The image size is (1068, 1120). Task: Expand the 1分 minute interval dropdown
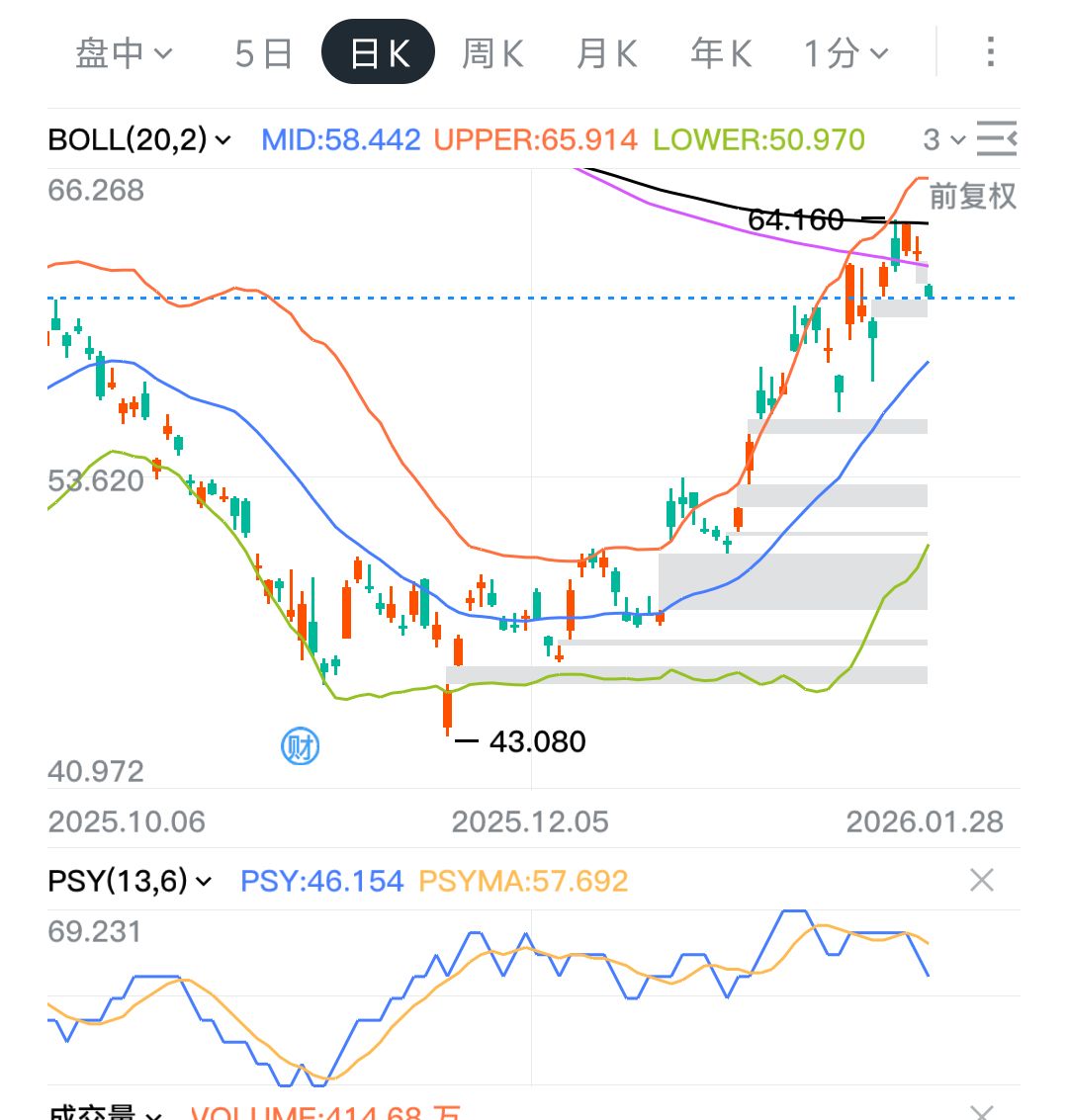coord(845,53)
